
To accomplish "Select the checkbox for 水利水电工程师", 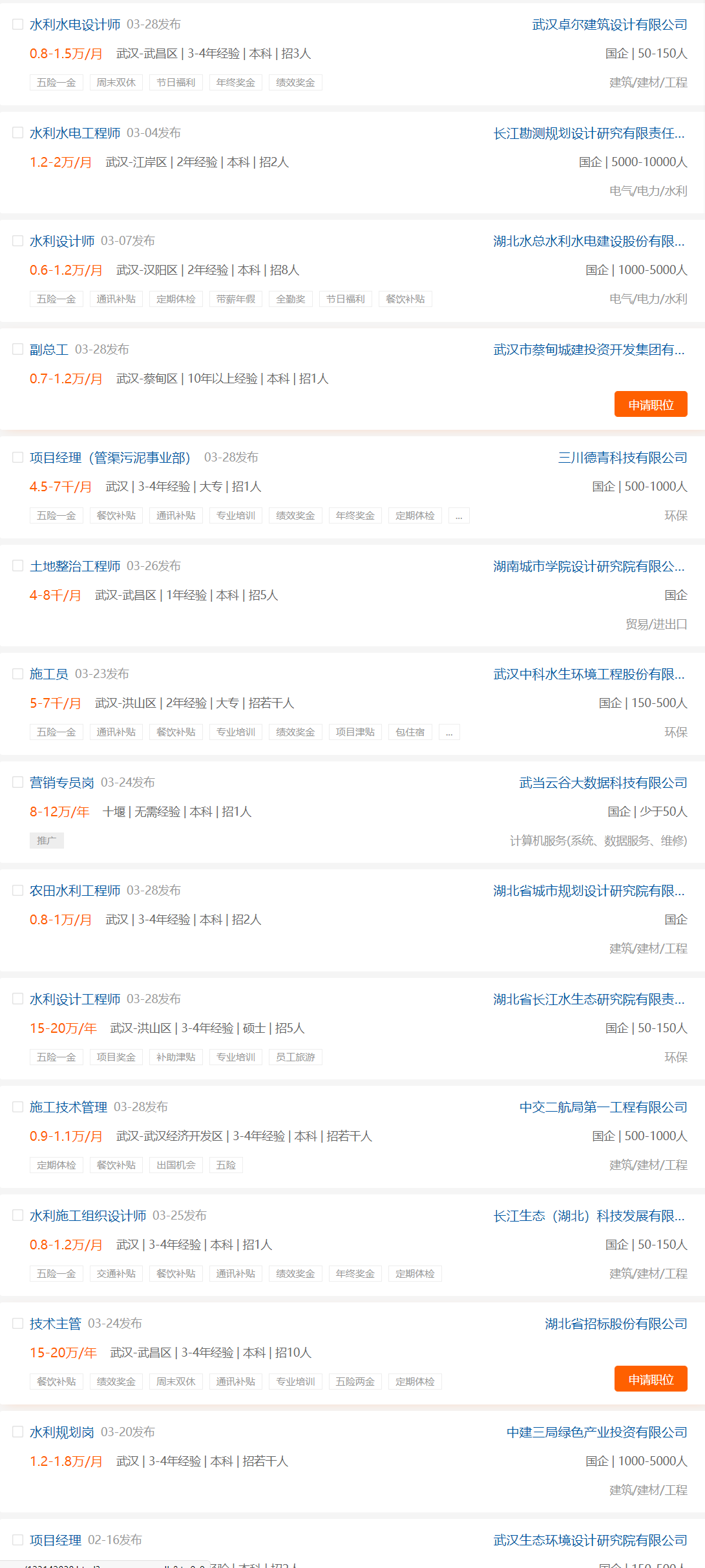I will (18, 132).
